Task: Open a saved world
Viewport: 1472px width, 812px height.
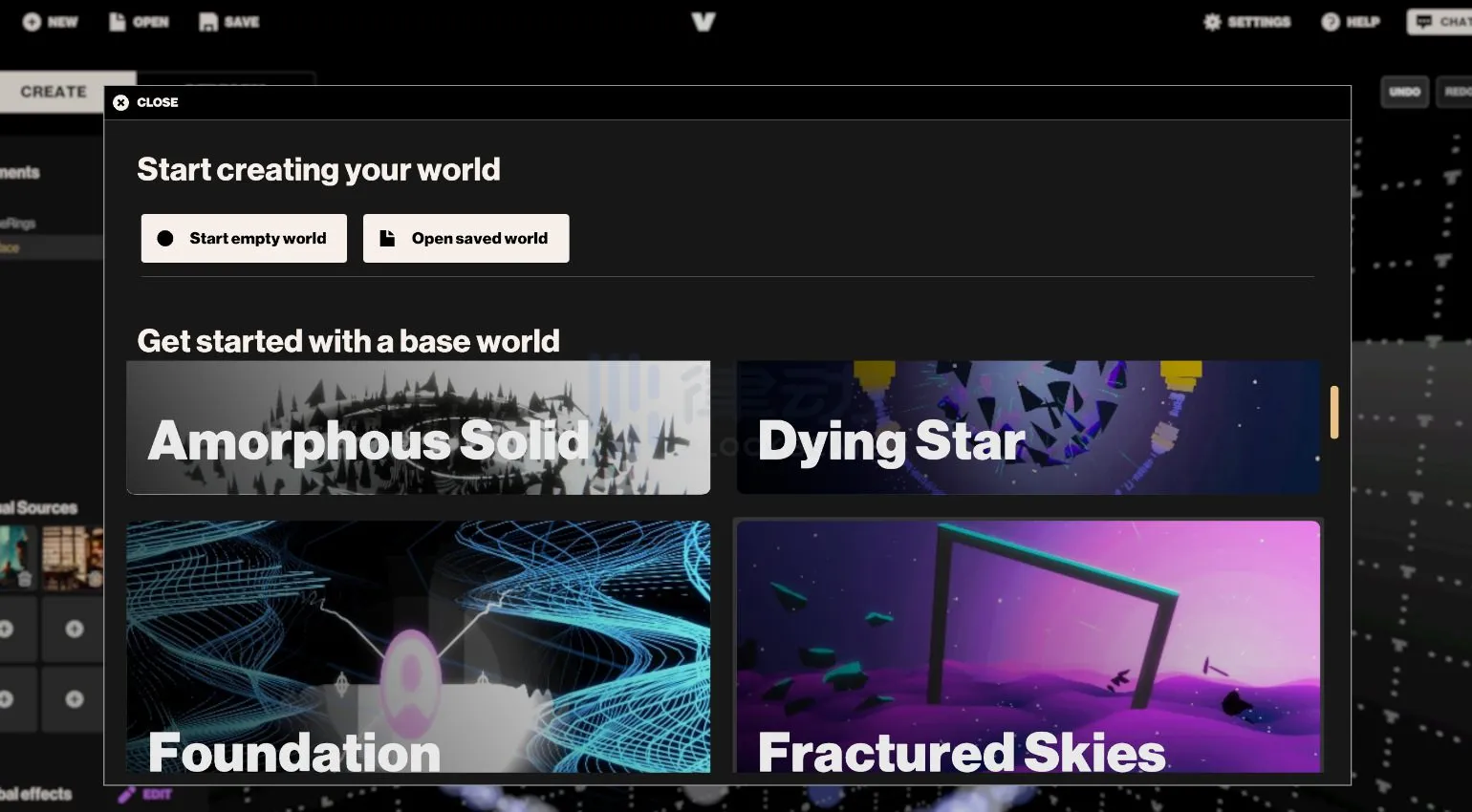Action: (465, 238)
